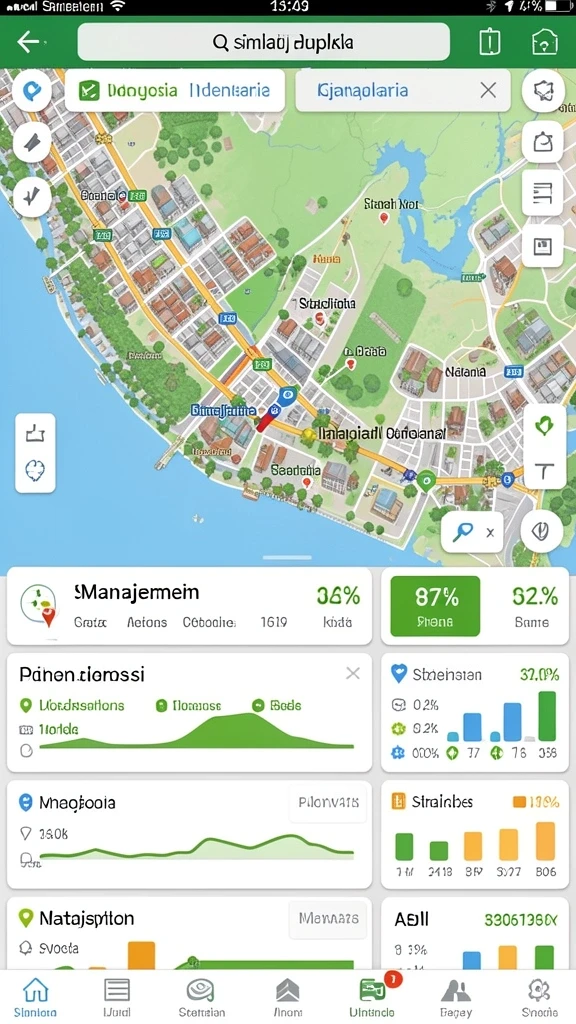Tap the green 87% button

click(x=435, y=606)
